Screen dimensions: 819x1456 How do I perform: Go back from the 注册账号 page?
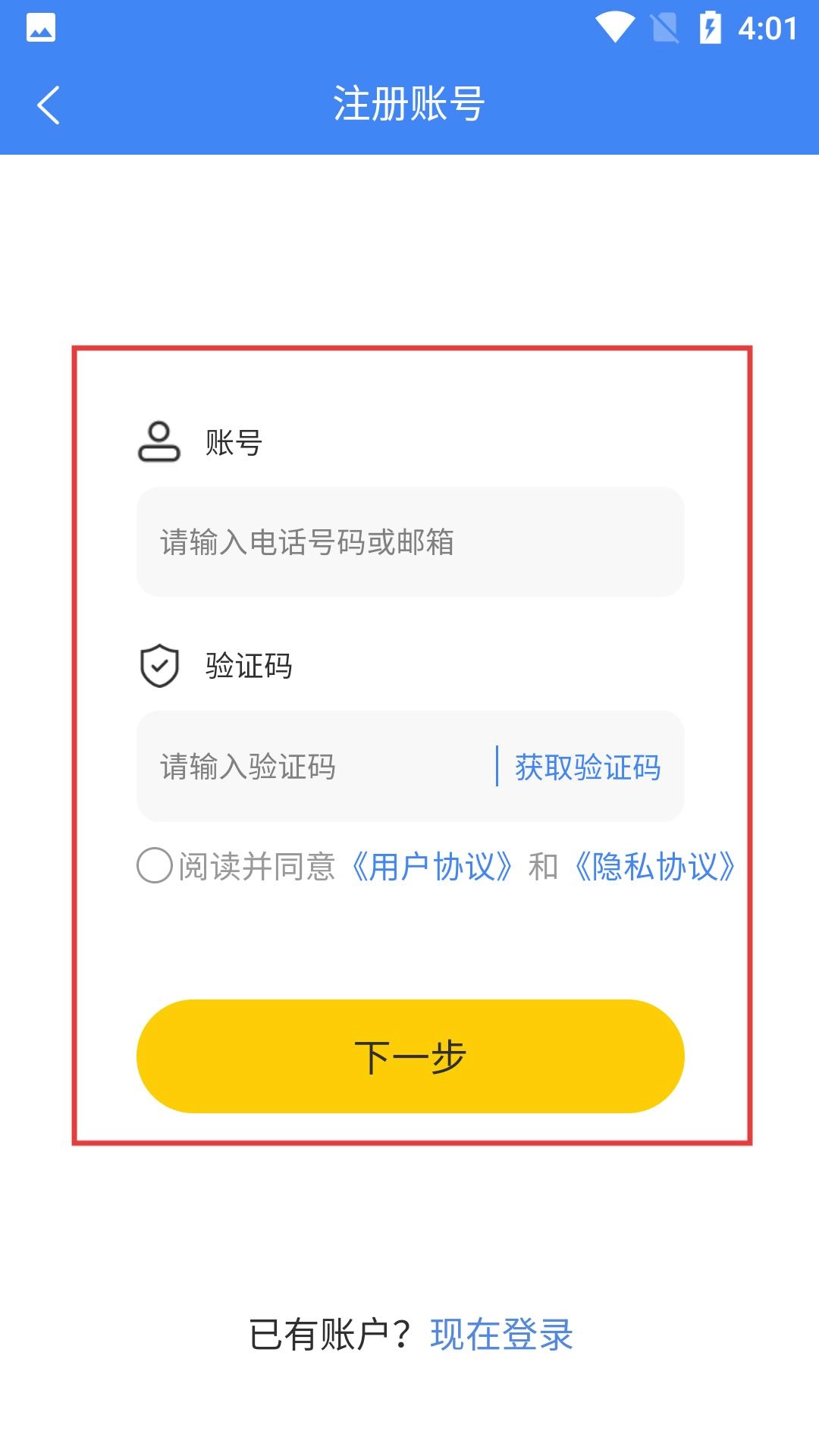coord(49,105)
